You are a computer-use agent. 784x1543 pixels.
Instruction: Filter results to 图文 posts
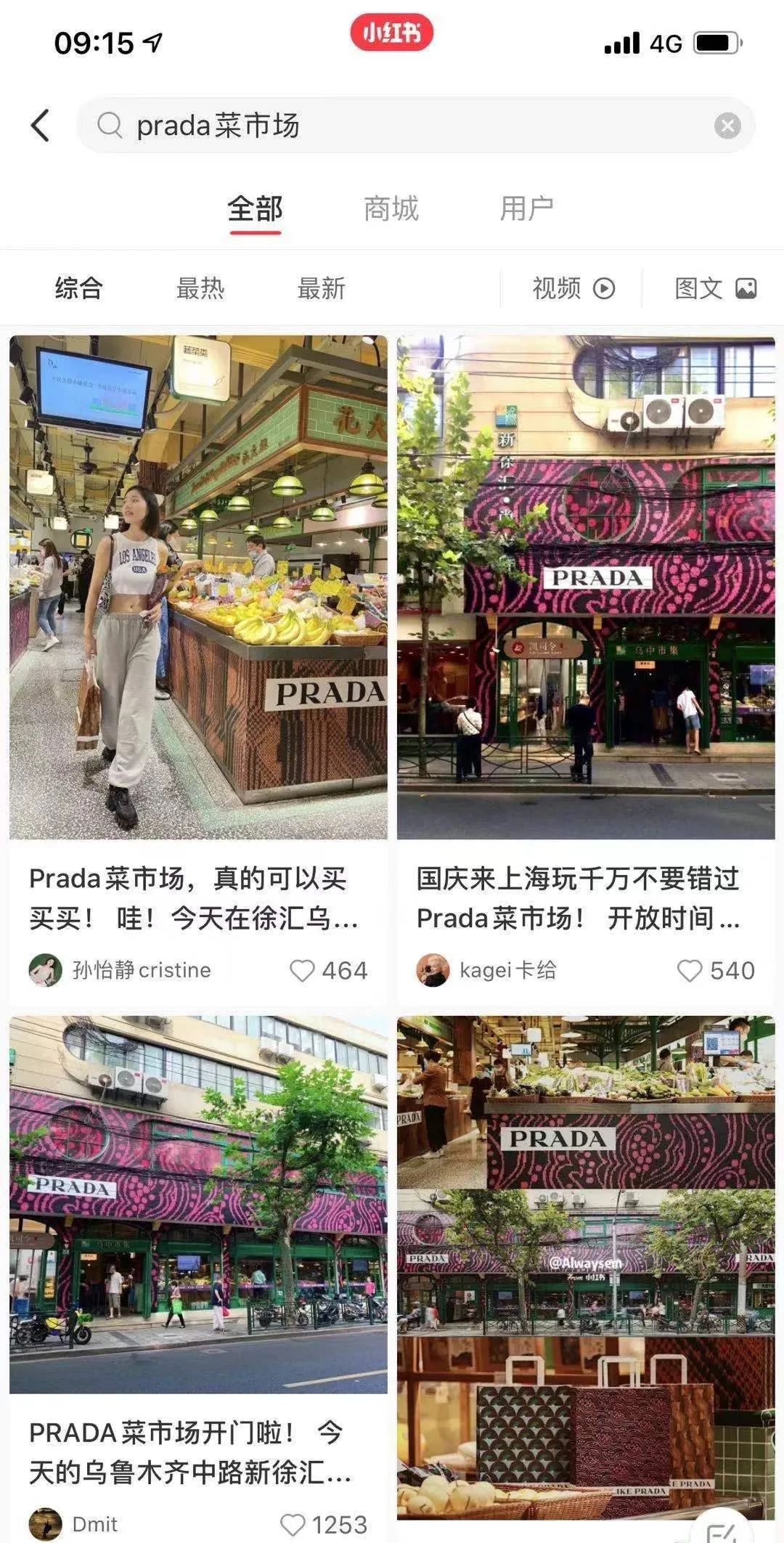click(715, 288)
